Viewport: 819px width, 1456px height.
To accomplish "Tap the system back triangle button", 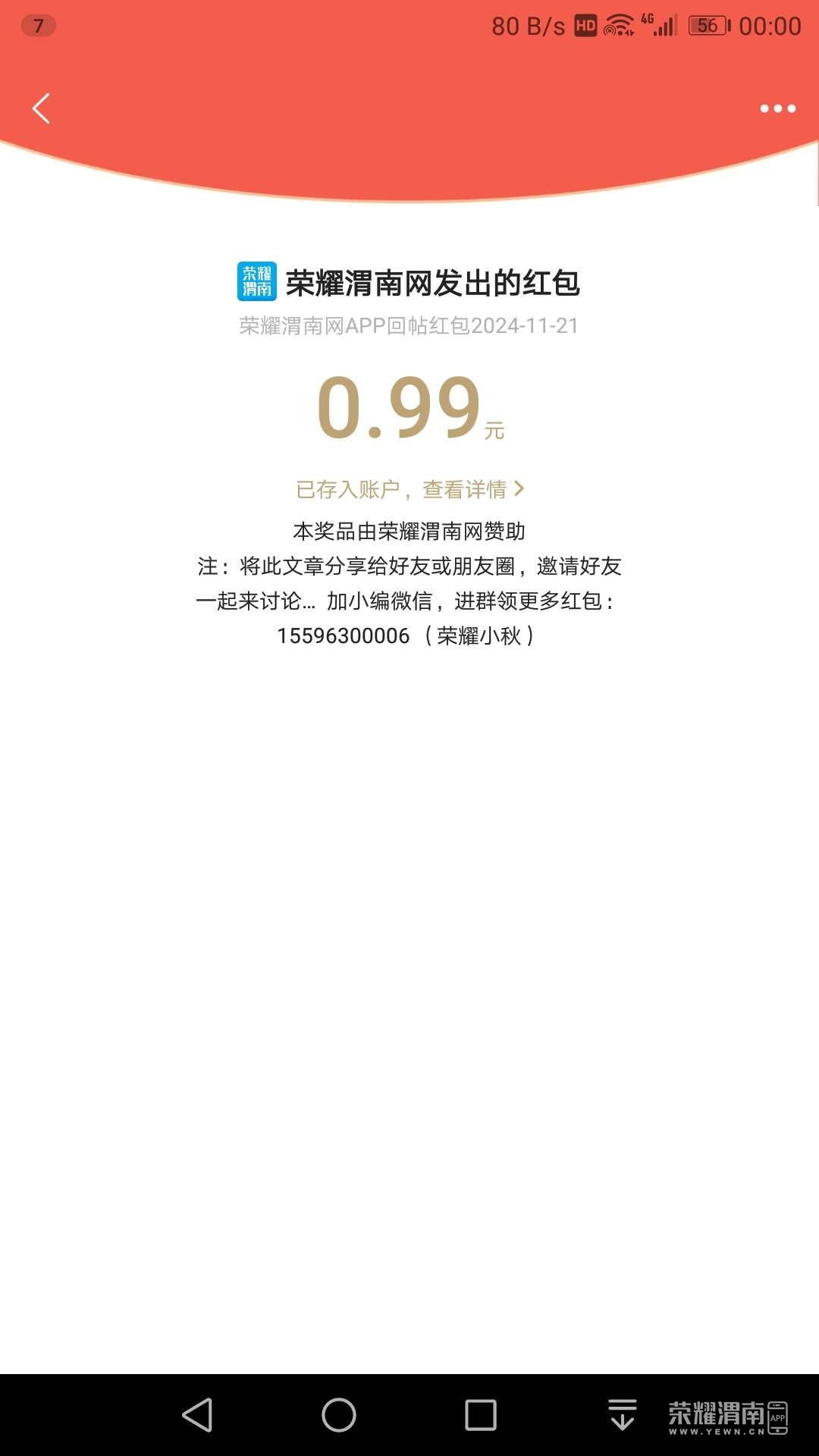I will (x=198, y=1415).
